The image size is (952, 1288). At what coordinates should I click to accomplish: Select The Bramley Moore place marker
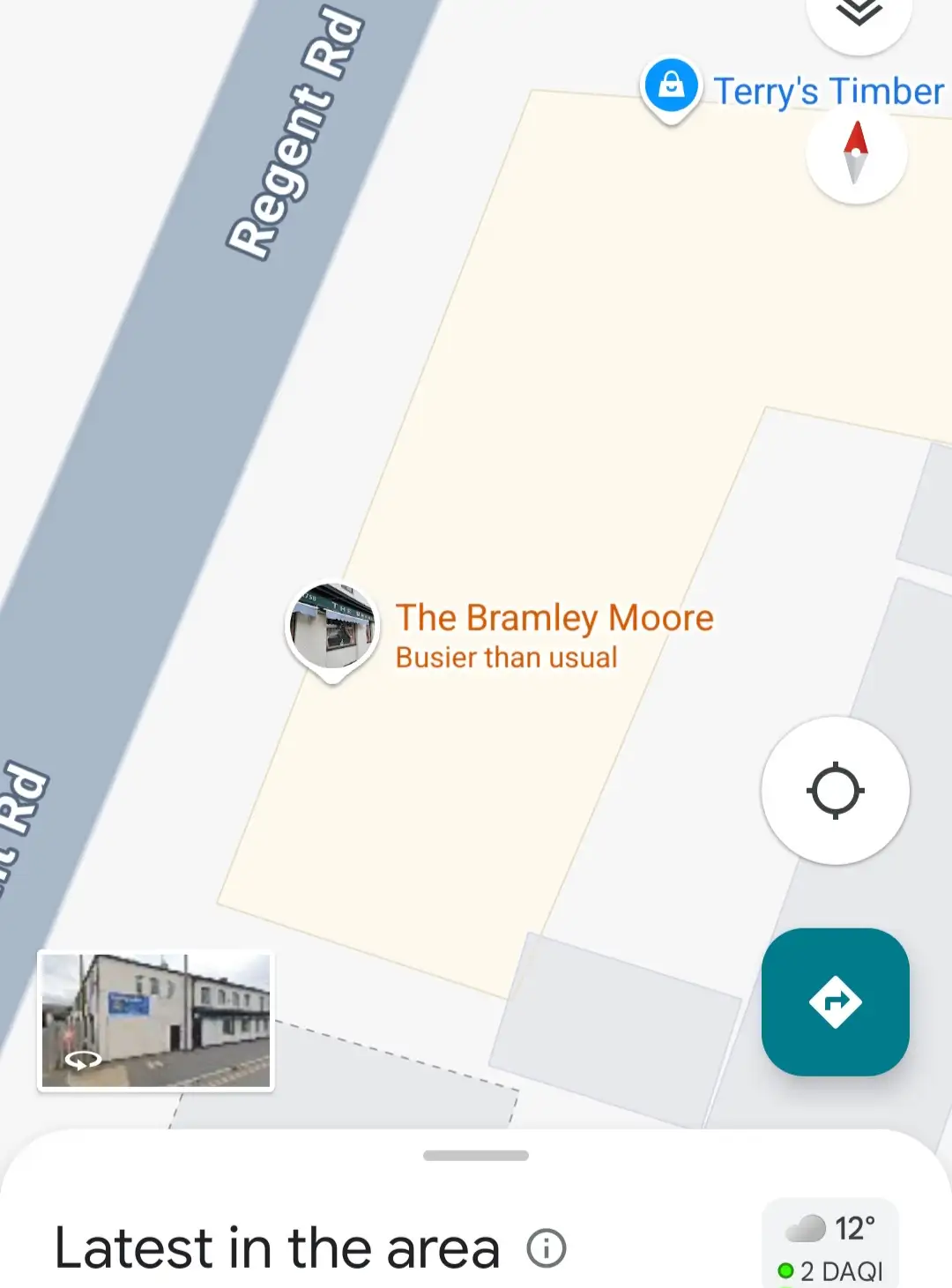pos(332,627)
